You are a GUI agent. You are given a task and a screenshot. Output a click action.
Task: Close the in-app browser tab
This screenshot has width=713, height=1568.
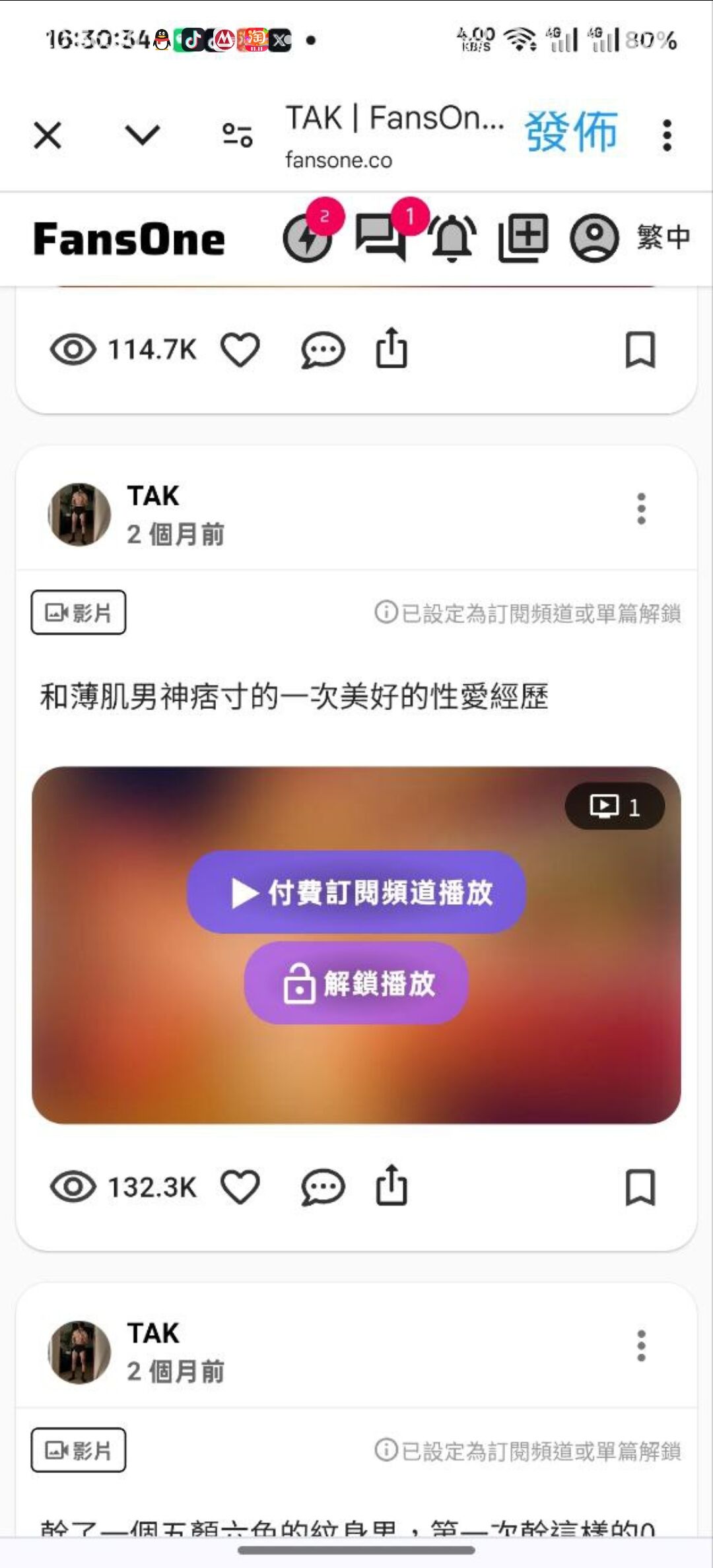(48, 136)
